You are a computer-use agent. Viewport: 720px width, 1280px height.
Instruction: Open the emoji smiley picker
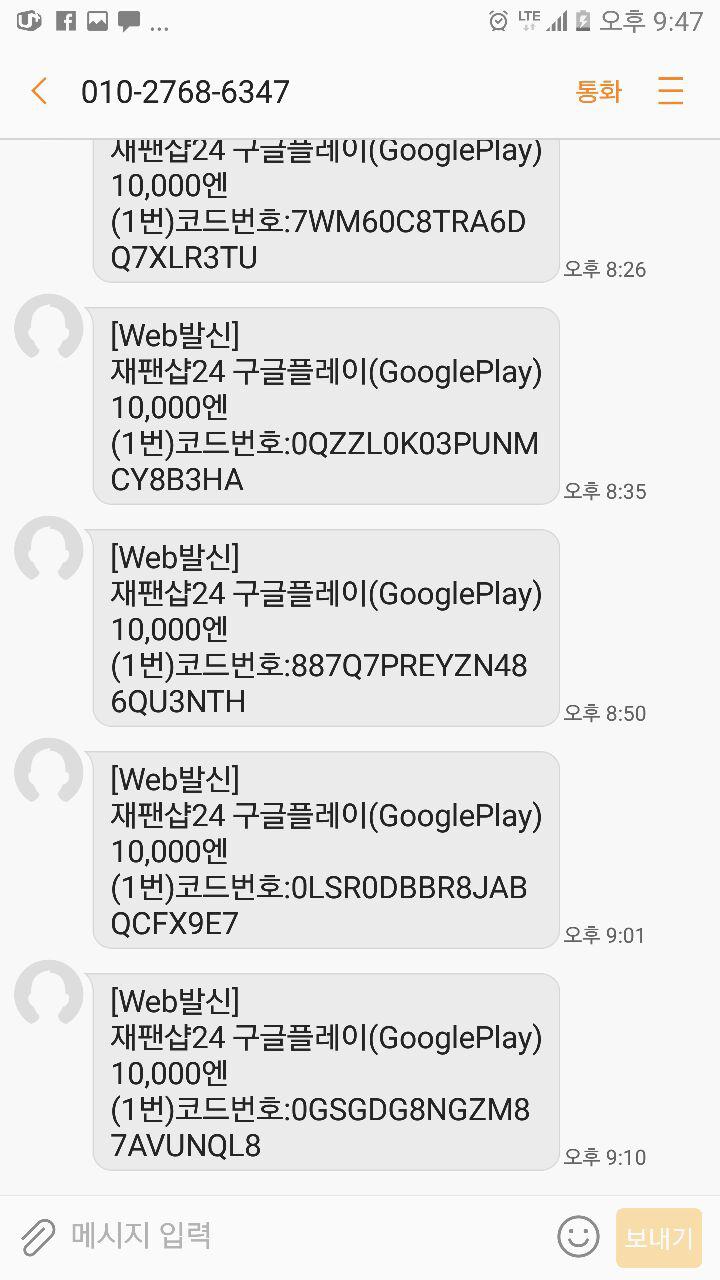(x=578, y=1237)
